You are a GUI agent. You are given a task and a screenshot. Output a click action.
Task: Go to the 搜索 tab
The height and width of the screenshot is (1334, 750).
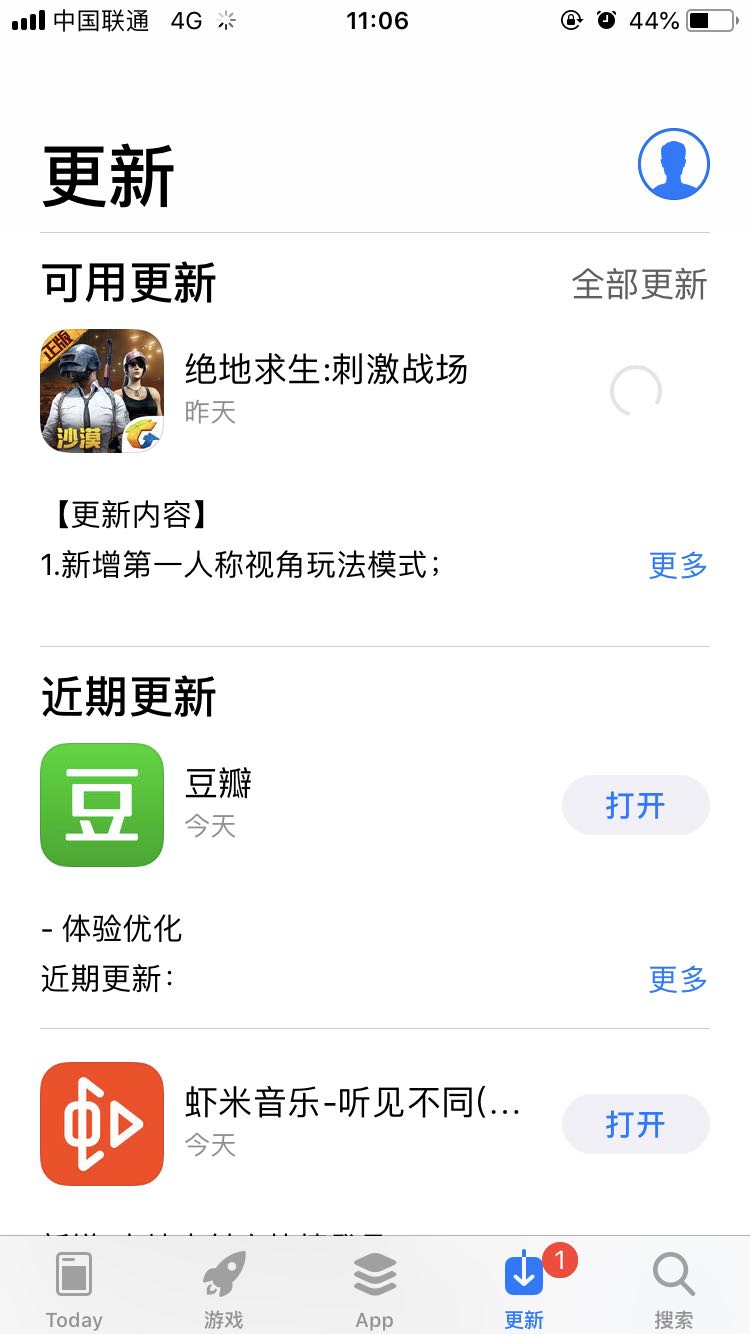[673, 1290]
